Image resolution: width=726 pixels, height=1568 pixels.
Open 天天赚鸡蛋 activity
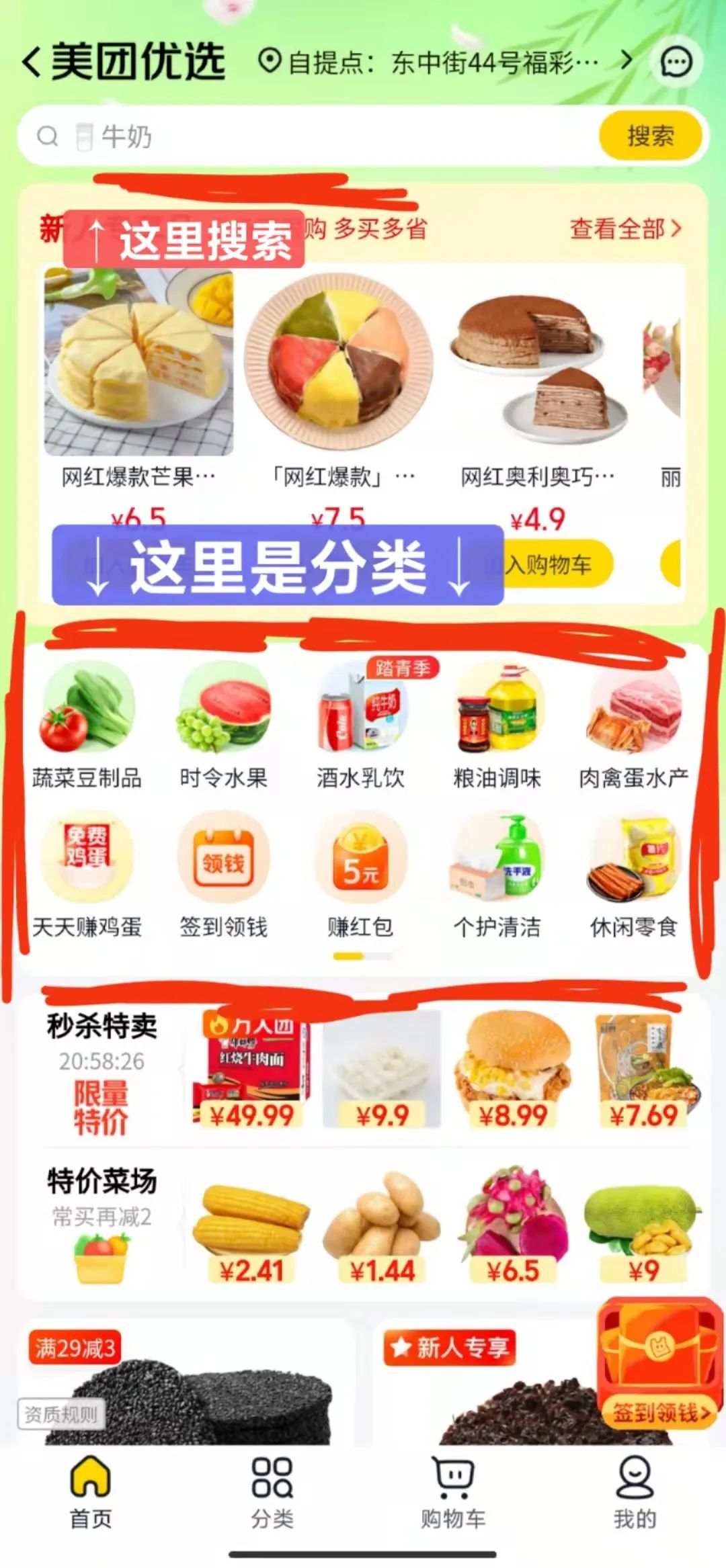[x=87, y=873]
